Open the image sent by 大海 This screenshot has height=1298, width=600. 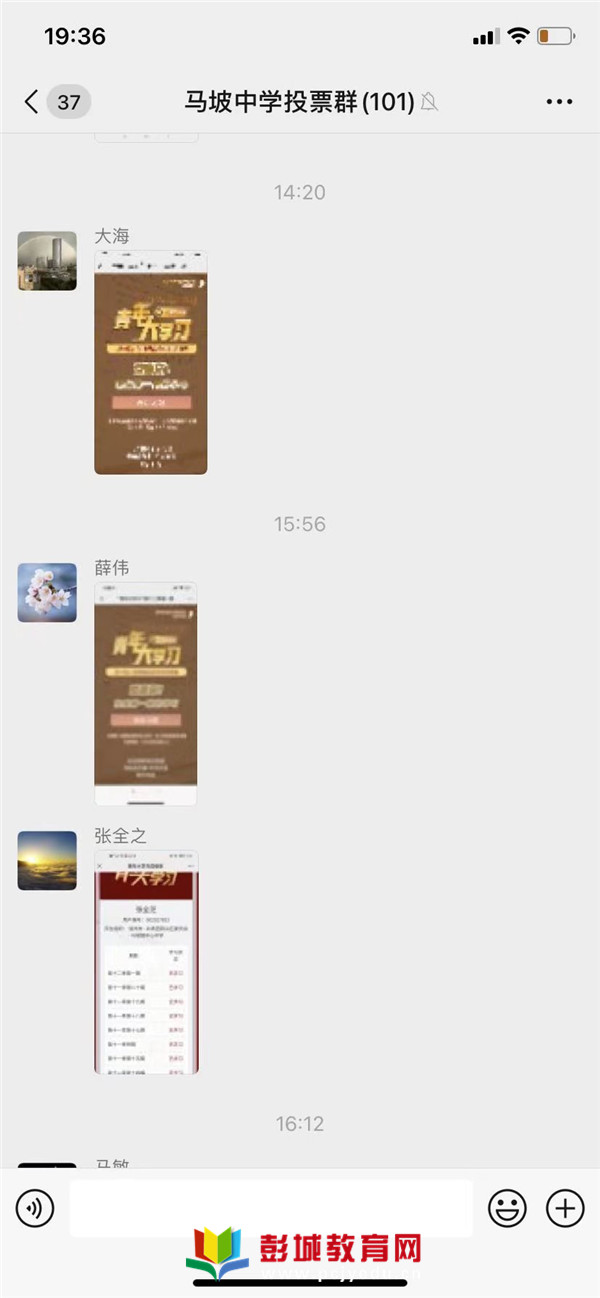tap(150, 362)
